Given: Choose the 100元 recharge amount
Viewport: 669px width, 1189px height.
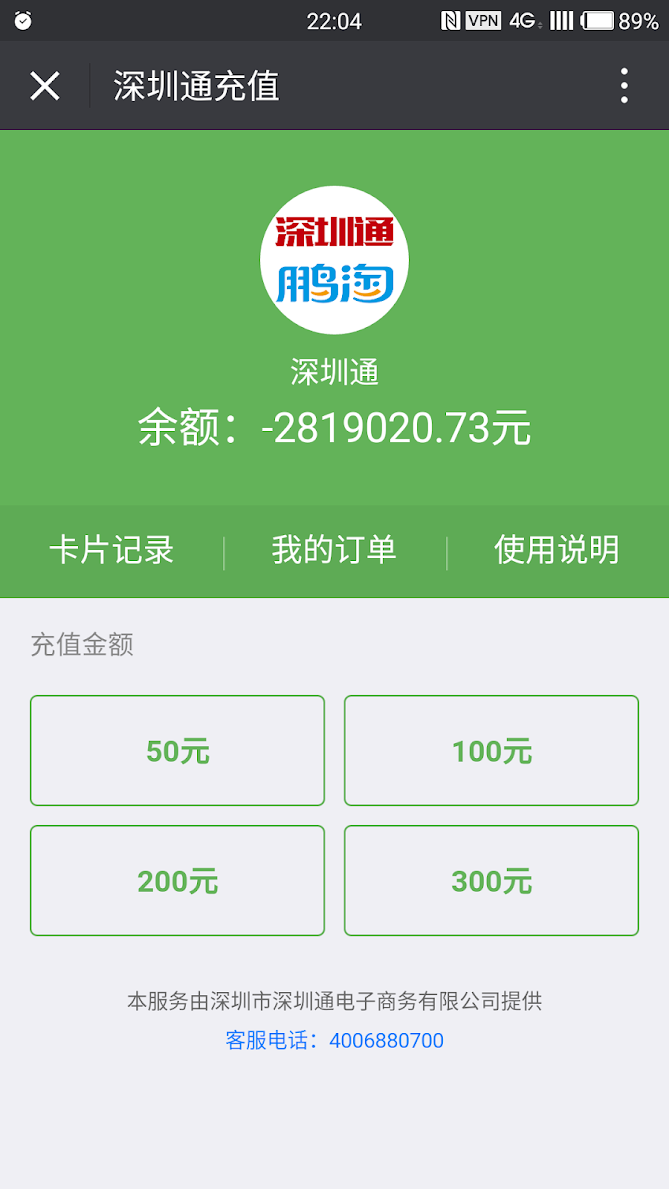Looking at the screenshot, I should point(491,751).
